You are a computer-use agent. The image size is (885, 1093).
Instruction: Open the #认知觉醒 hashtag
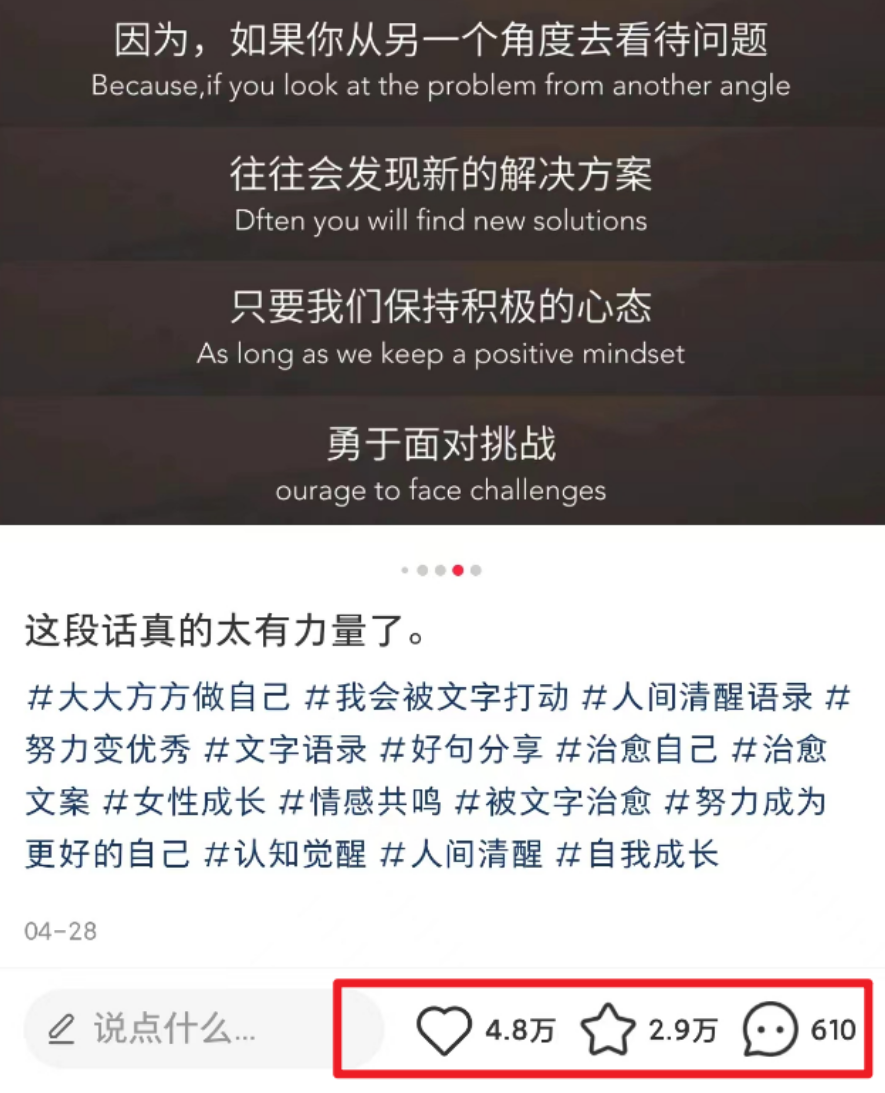coord(286,855)
